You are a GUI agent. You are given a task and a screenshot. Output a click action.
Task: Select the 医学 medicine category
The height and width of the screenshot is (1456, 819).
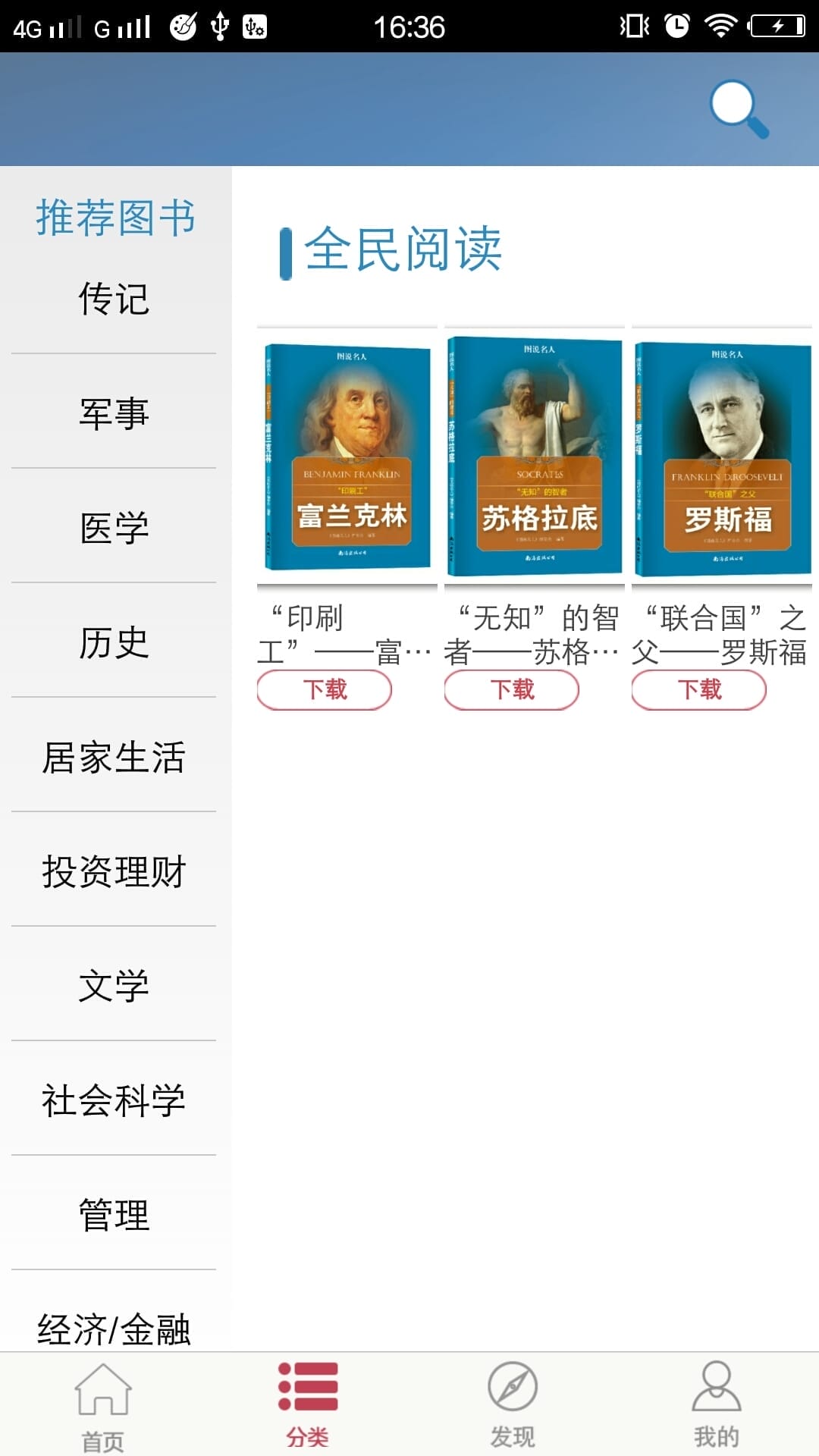coord(114,529)
